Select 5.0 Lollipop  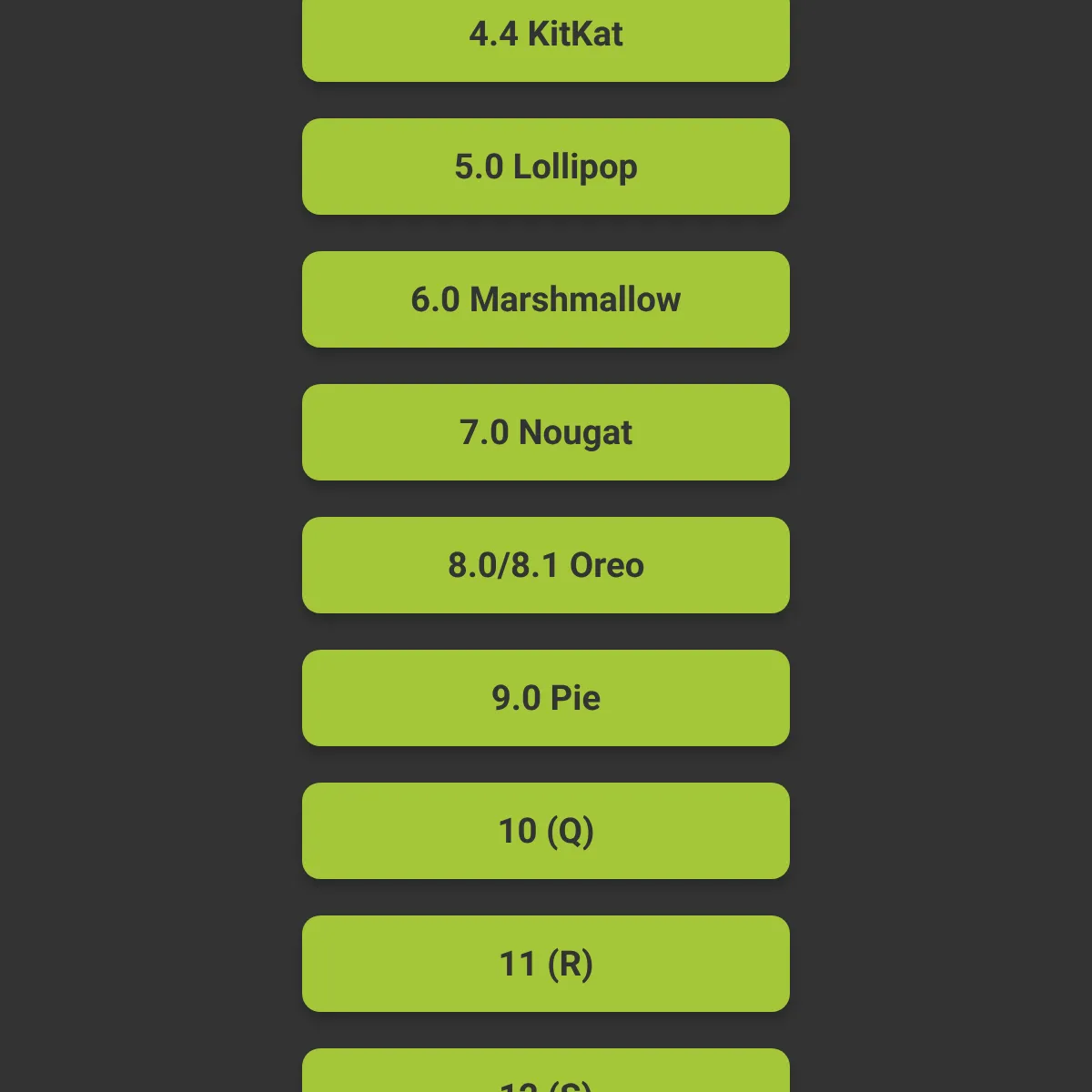(546, 167)
